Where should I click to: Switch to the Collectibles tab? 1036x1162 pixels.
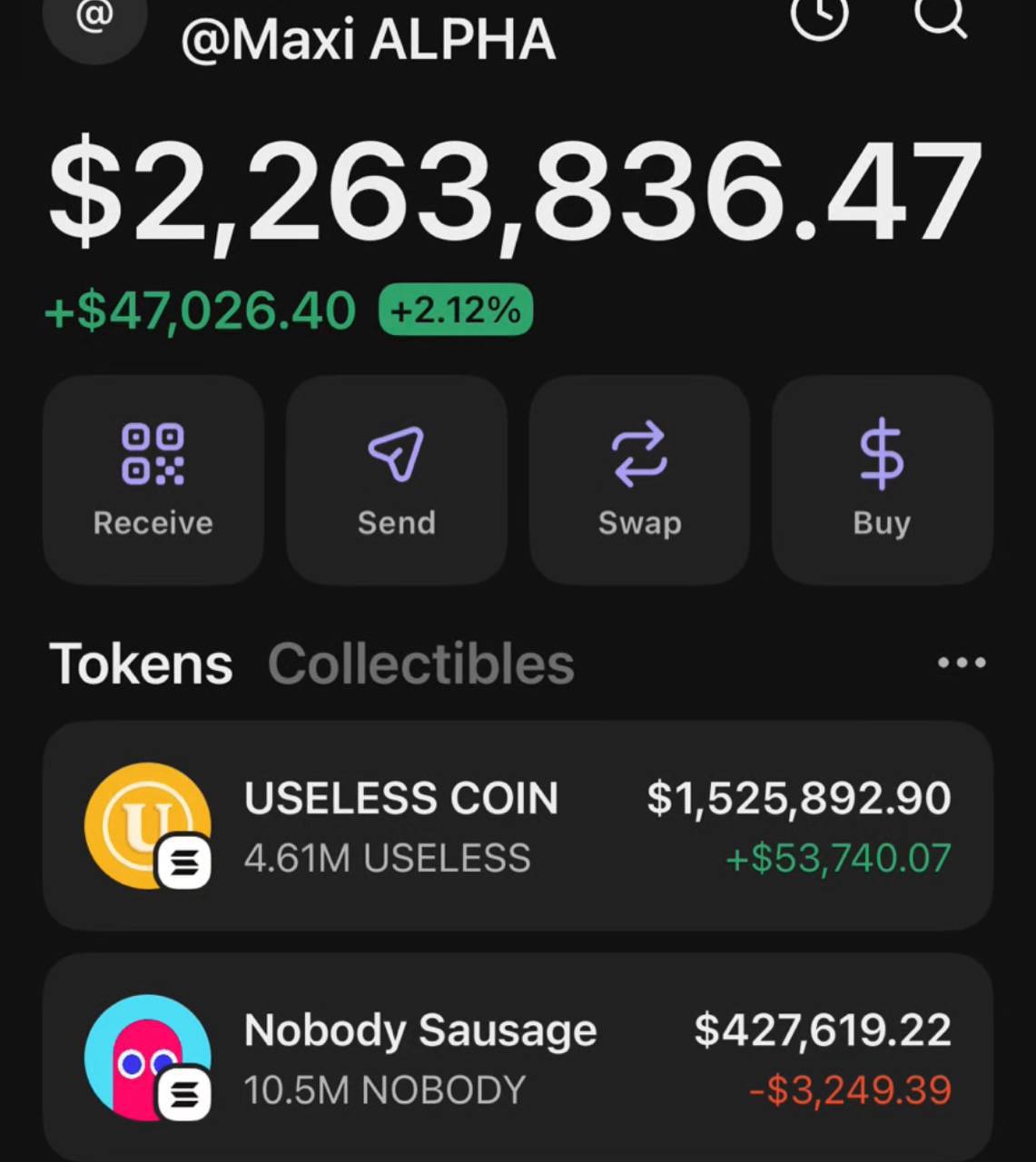coord(421,664)
